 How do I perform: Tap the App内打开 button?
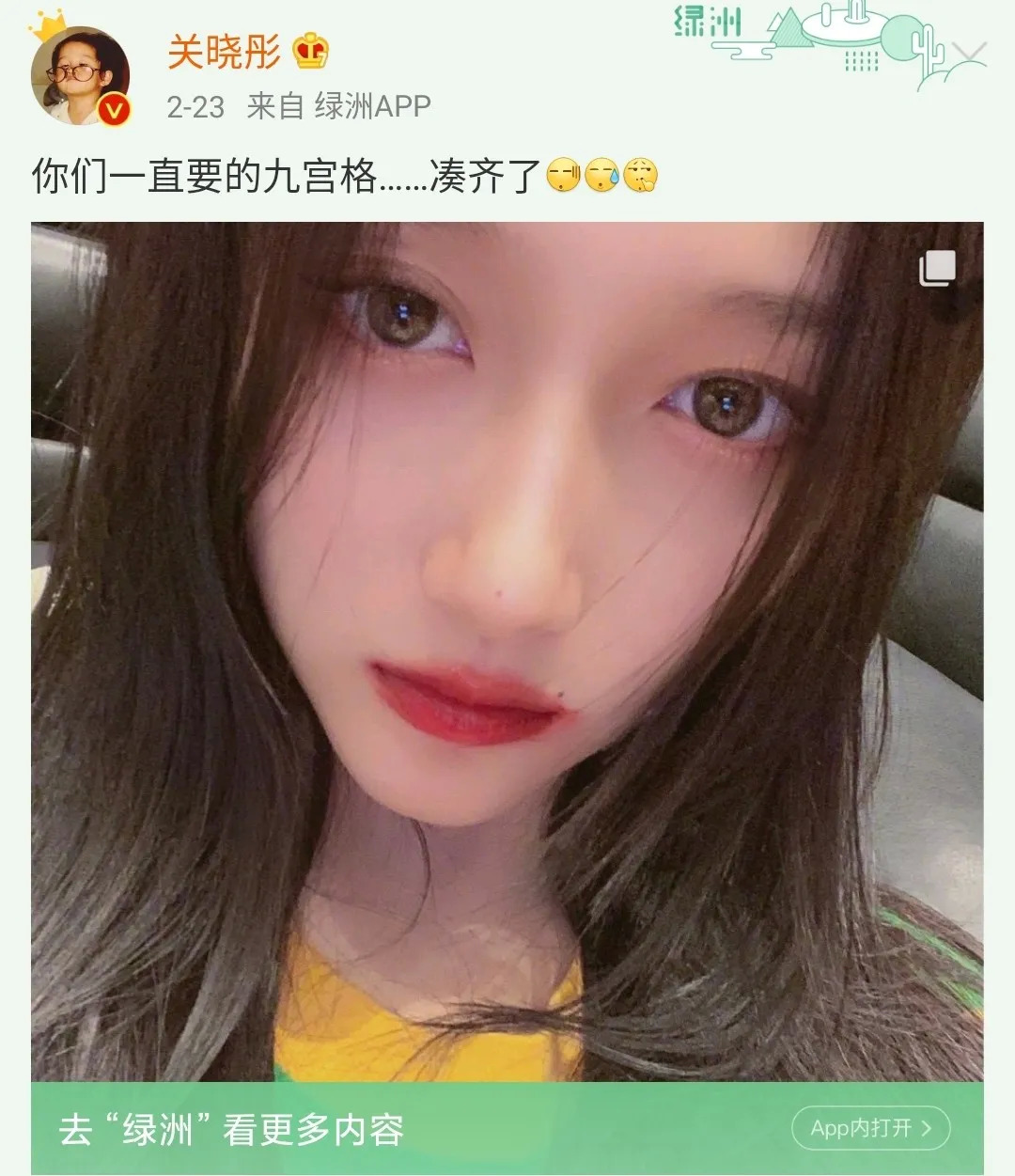pyautogui.click(x=870, y=1128)
